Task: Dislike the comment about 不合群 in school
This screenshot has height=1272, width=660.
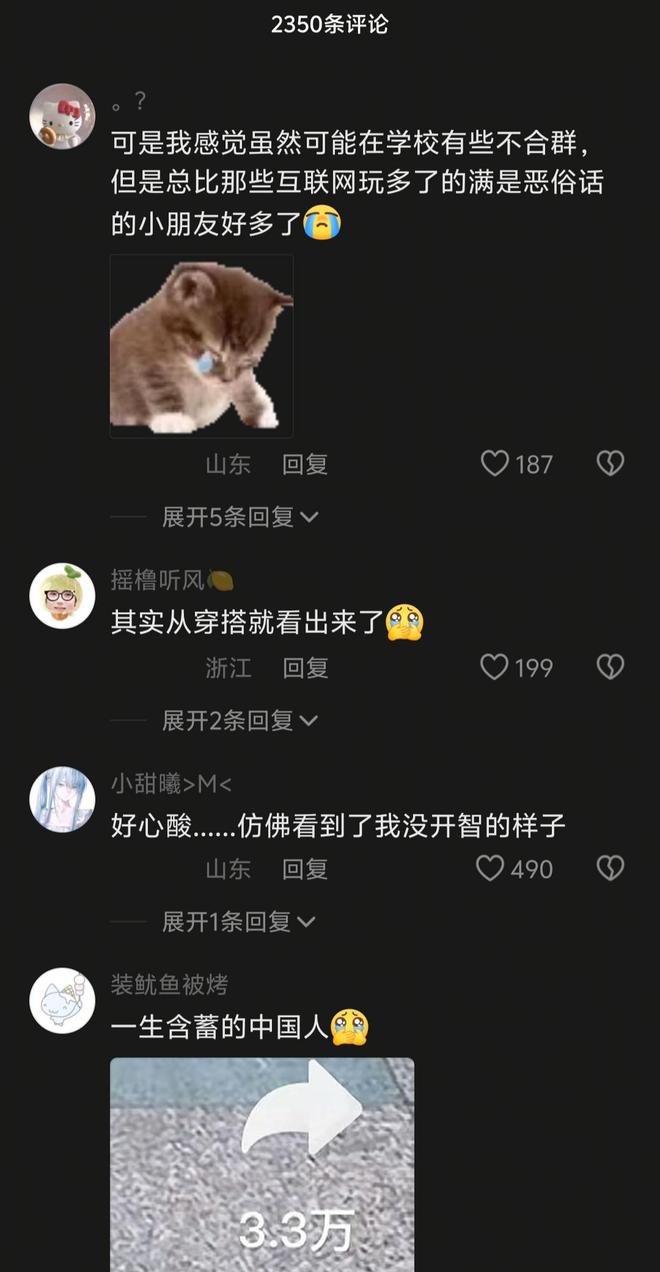Action: pos(610,464)
